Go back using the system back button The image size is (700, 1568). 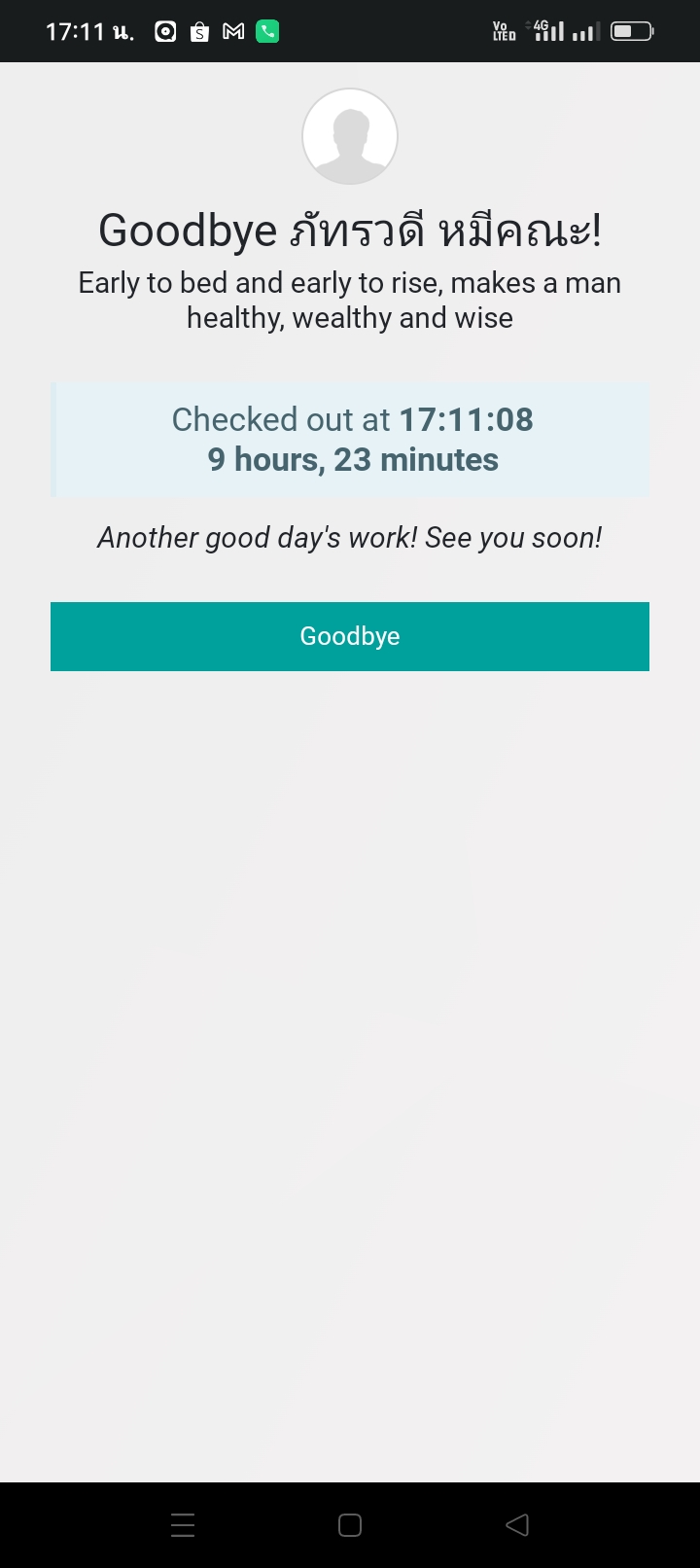click(517, 1525)
